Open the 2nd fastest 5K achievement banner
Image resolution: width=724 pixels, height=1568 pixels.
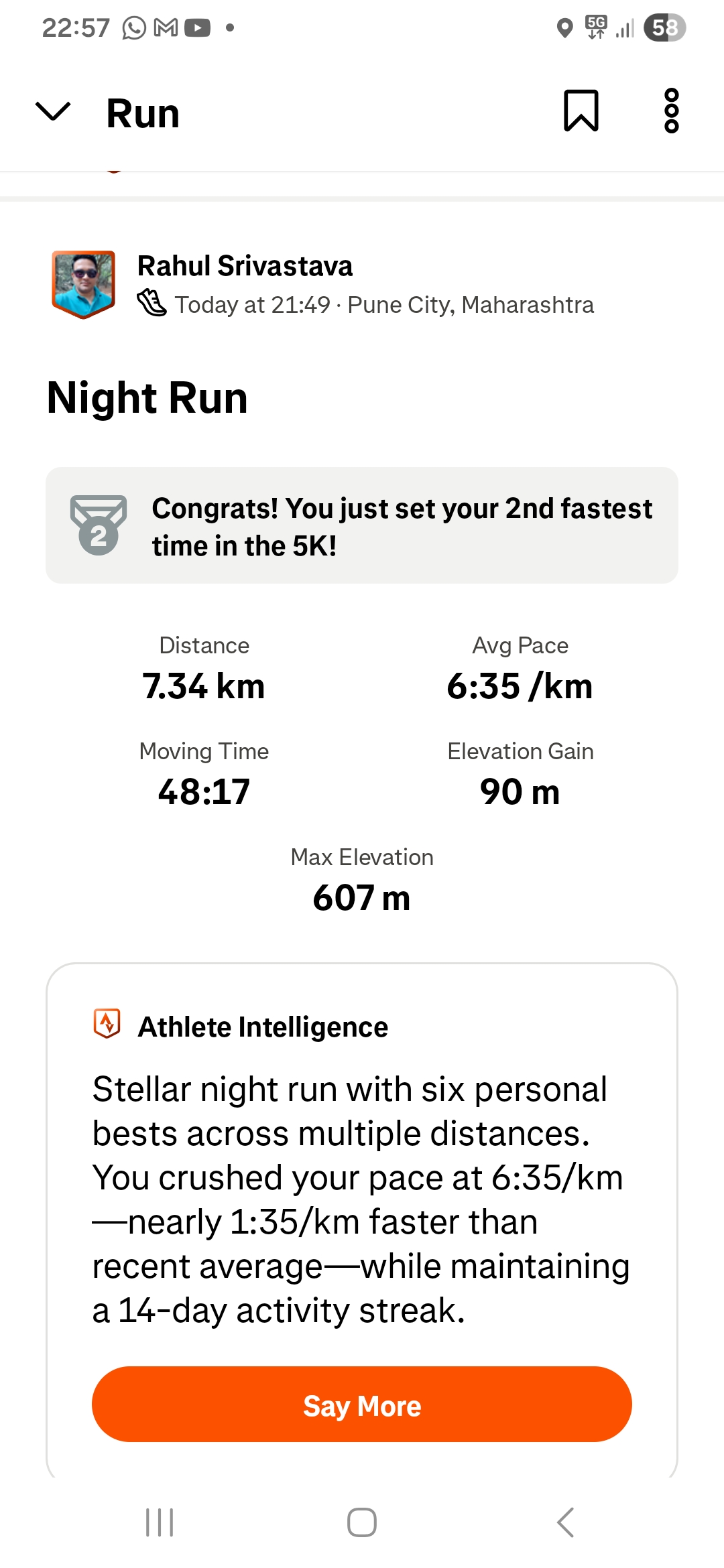point(362,525)
